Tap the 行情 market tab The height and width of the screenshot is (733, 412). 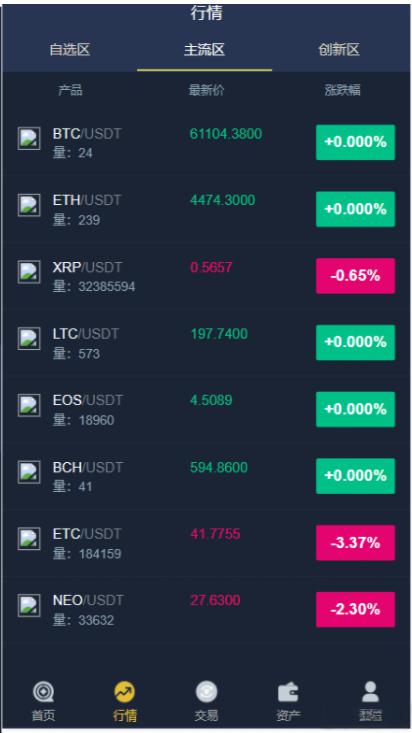pyautogui.click(x=125, y=701)
